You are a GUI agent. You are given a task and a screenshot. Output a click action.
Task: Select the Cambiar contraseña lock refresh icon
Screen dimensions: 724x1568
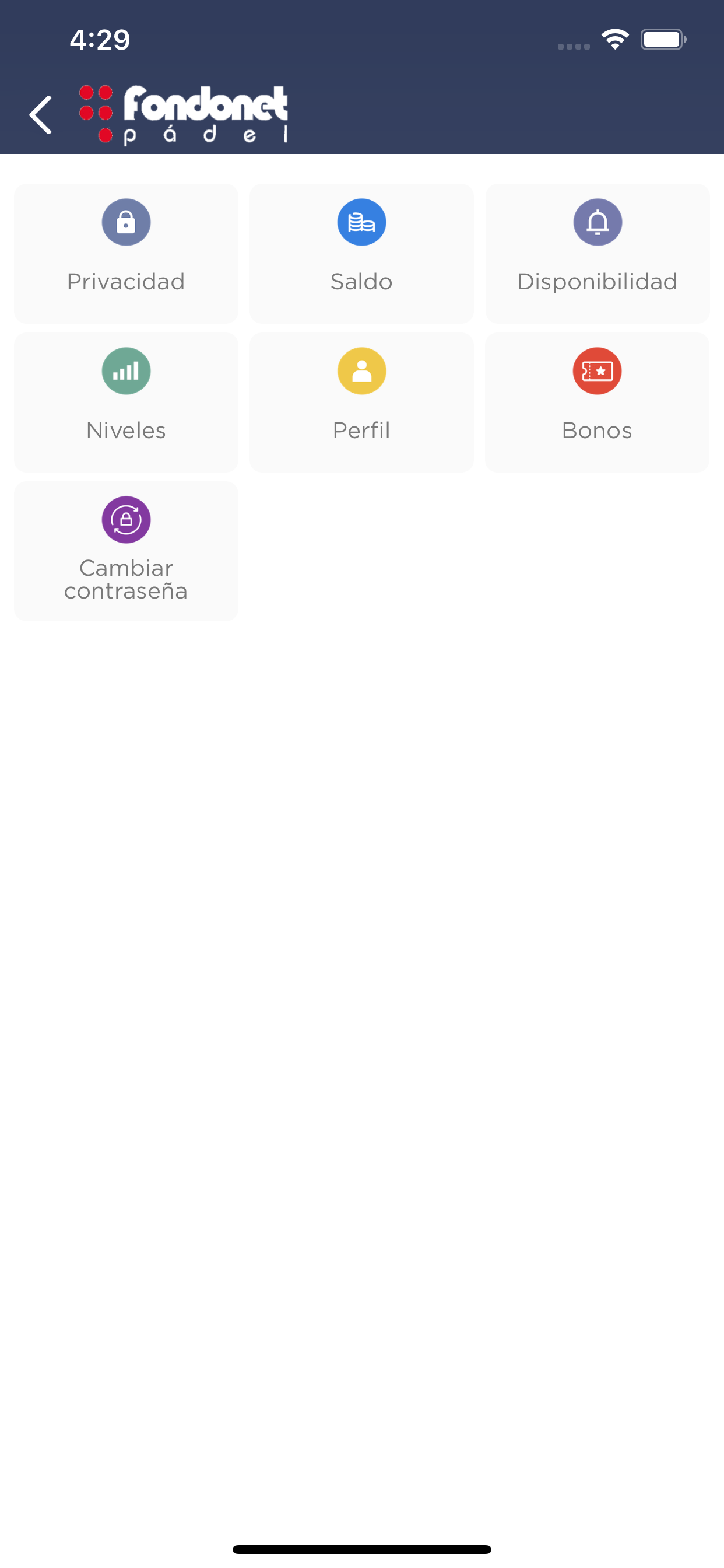(x=126, y=520)
